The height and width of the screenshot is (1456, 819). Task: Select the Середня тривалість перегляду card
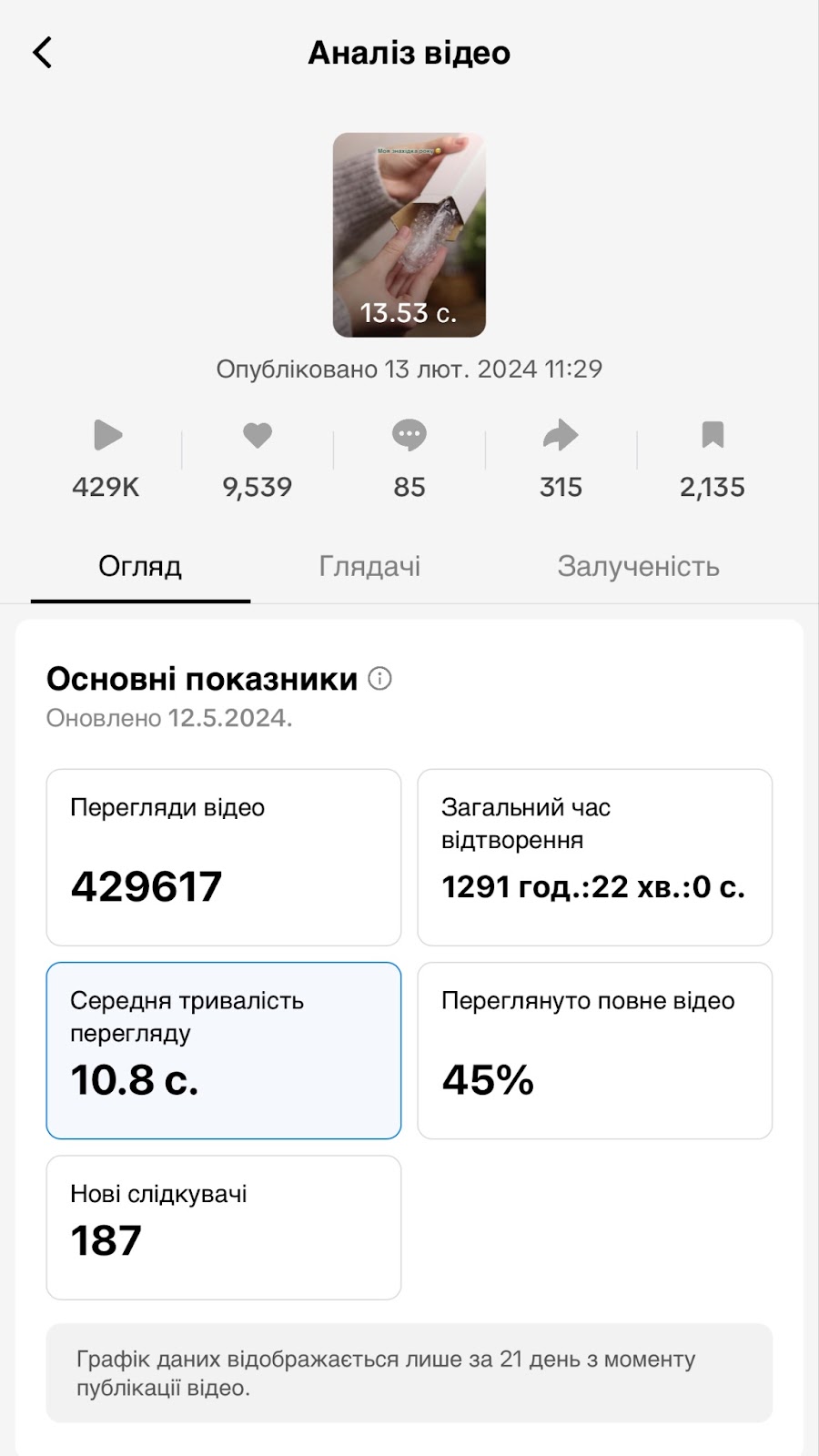224,1050
